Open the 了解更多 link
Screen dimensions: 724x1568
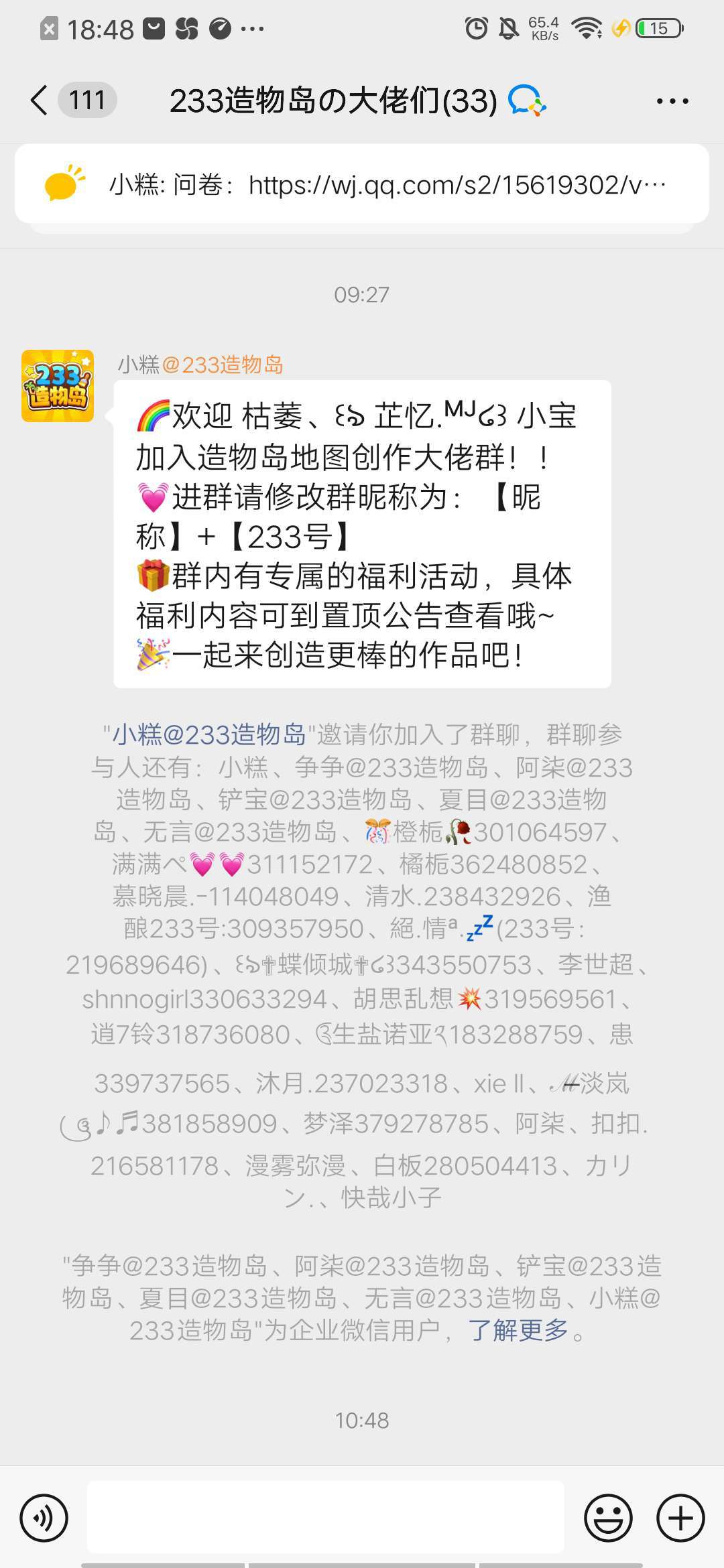tap(518, 1329)
